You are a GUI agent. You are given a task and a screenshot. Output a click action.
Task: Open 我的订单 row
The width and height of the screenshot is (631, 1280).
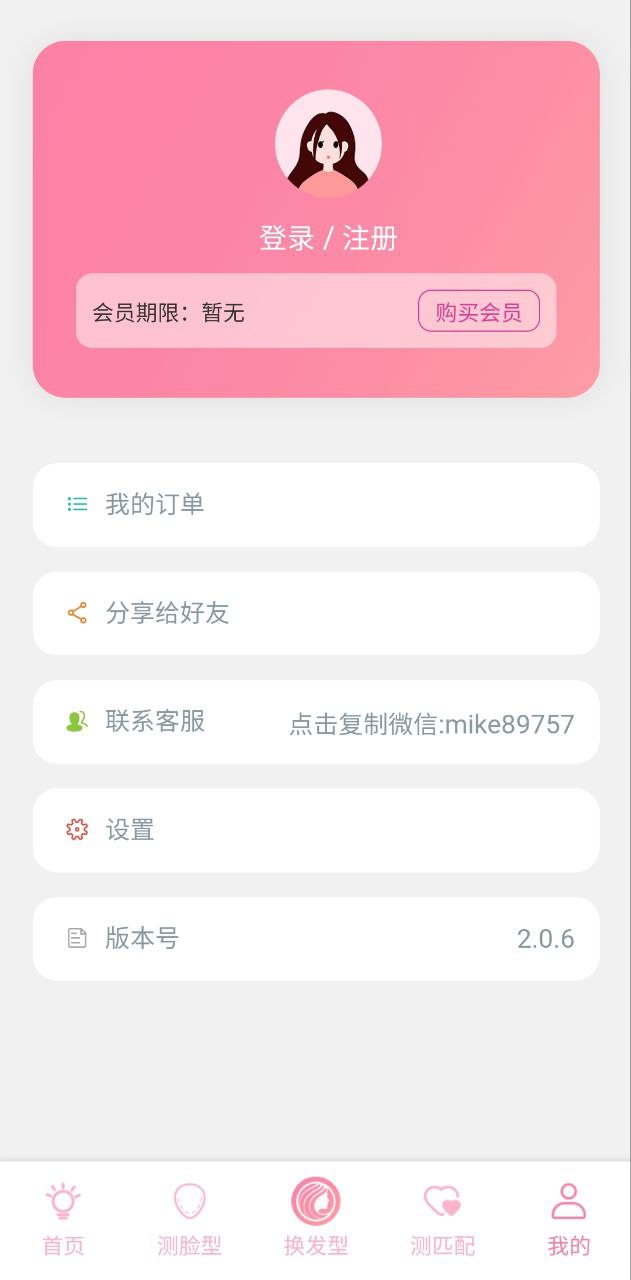pos(316,504)
